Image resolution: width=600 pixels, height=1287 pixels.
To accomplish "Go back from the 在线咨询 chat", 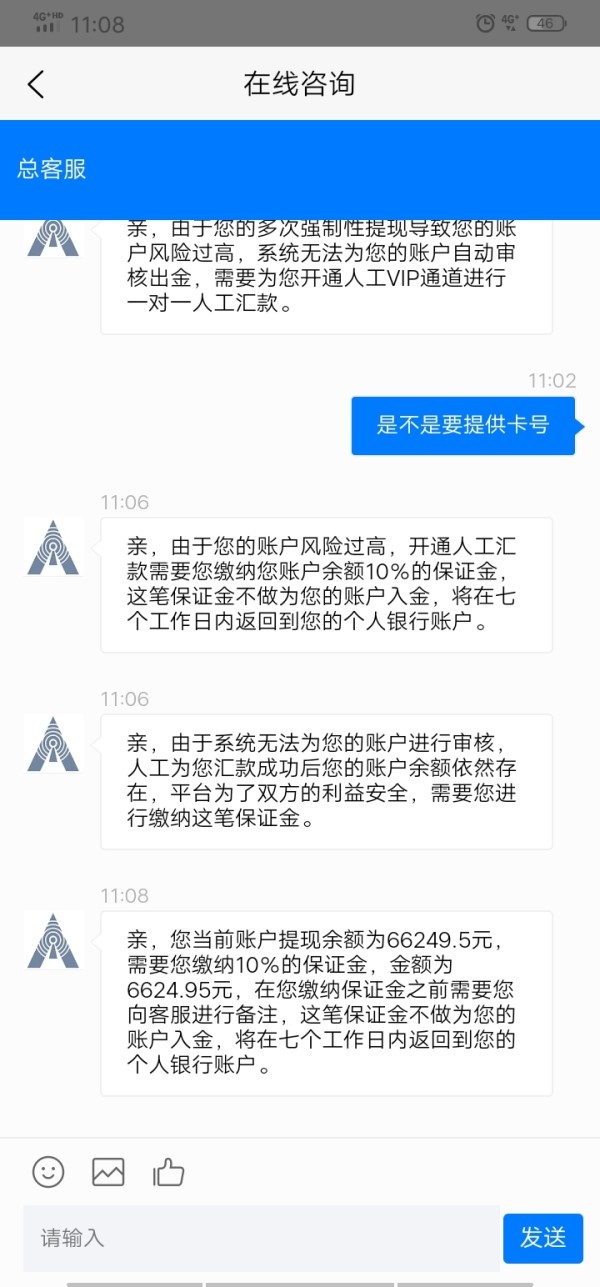I will point(36,84).
